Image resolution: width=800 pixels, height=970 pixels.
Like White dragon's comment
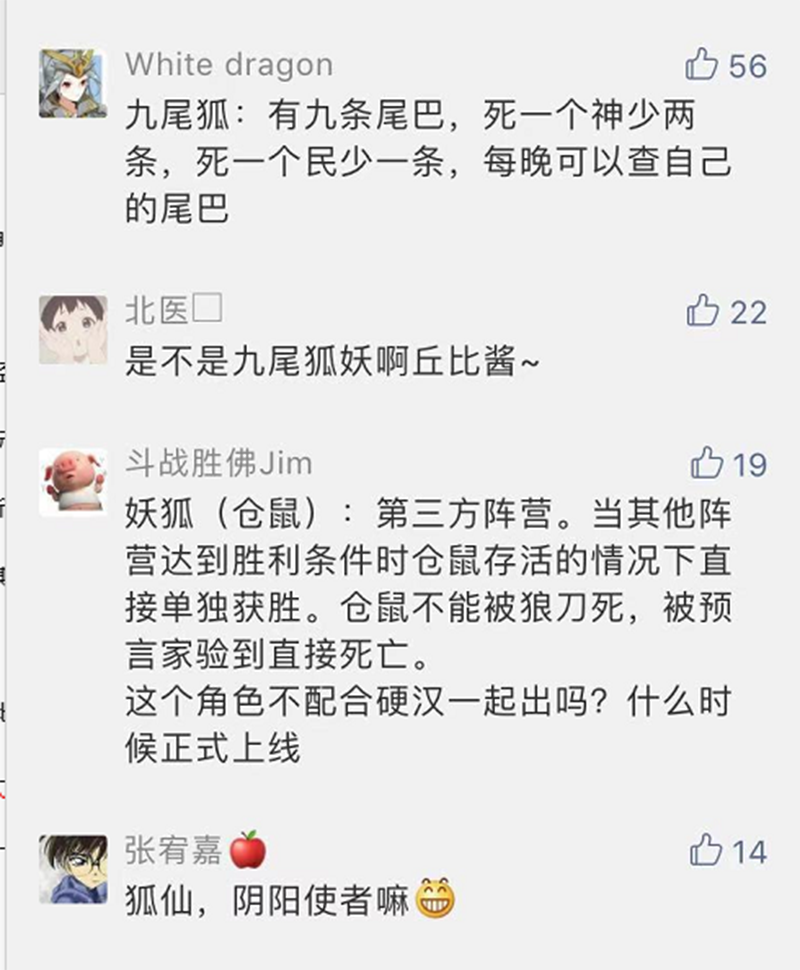point(703,65)
